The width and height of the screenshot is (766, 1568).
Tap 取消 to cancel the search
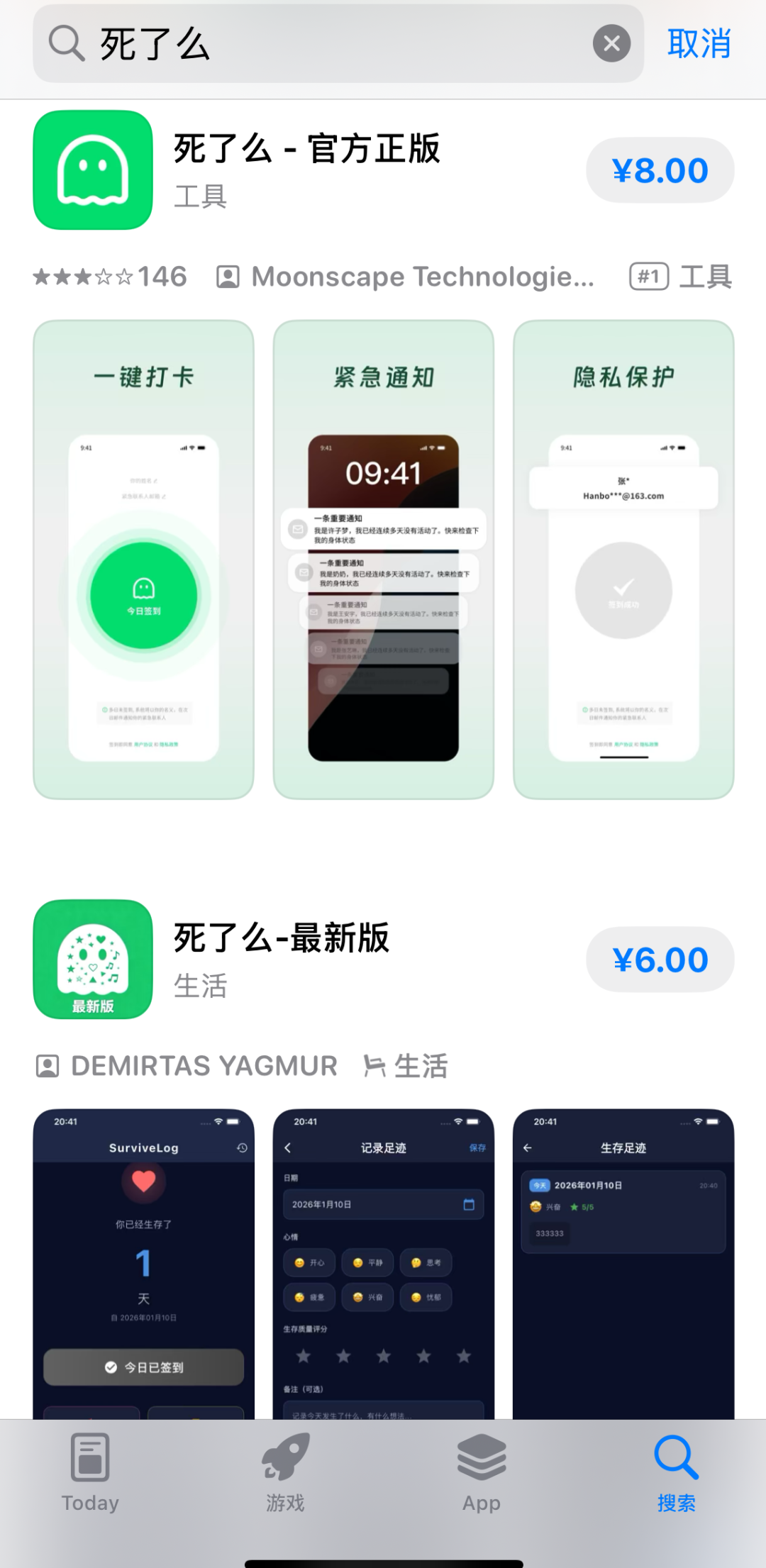(x=698, y=44)
